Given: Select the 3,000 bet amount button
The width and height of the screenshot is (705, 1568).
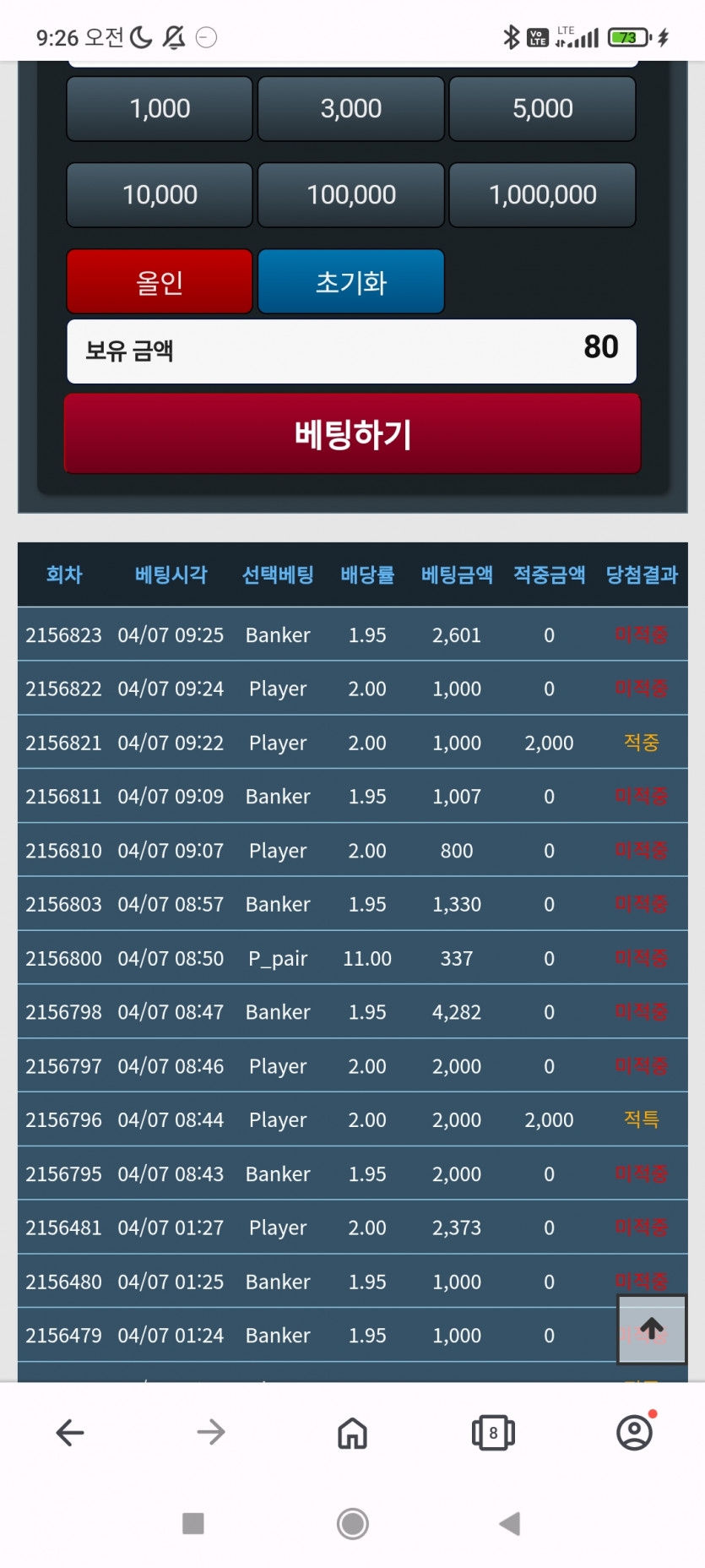Looking at the screenshot, I should 350,109.
